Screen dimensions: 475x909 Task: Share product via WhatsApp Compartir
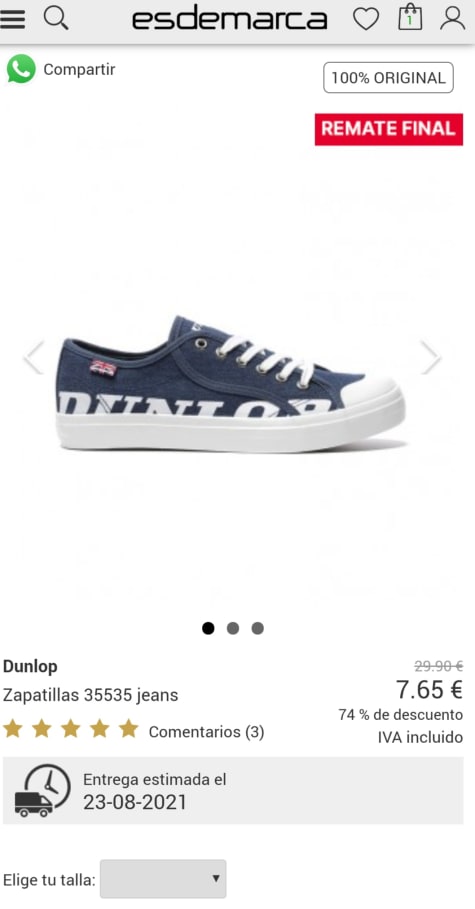[61, 69]
